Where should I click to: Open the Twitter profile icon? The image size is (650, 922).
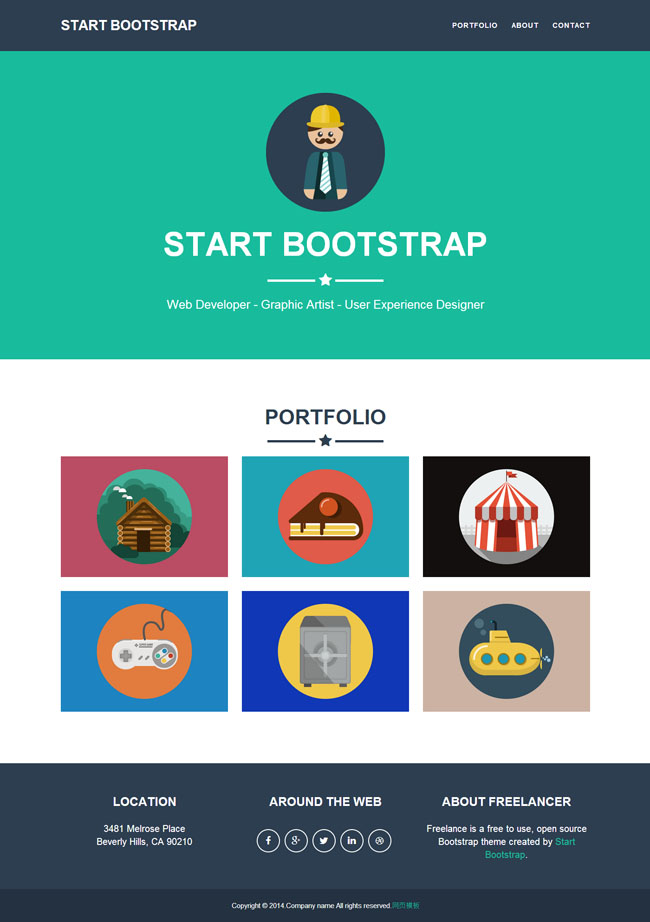click(x=324, y=841)
